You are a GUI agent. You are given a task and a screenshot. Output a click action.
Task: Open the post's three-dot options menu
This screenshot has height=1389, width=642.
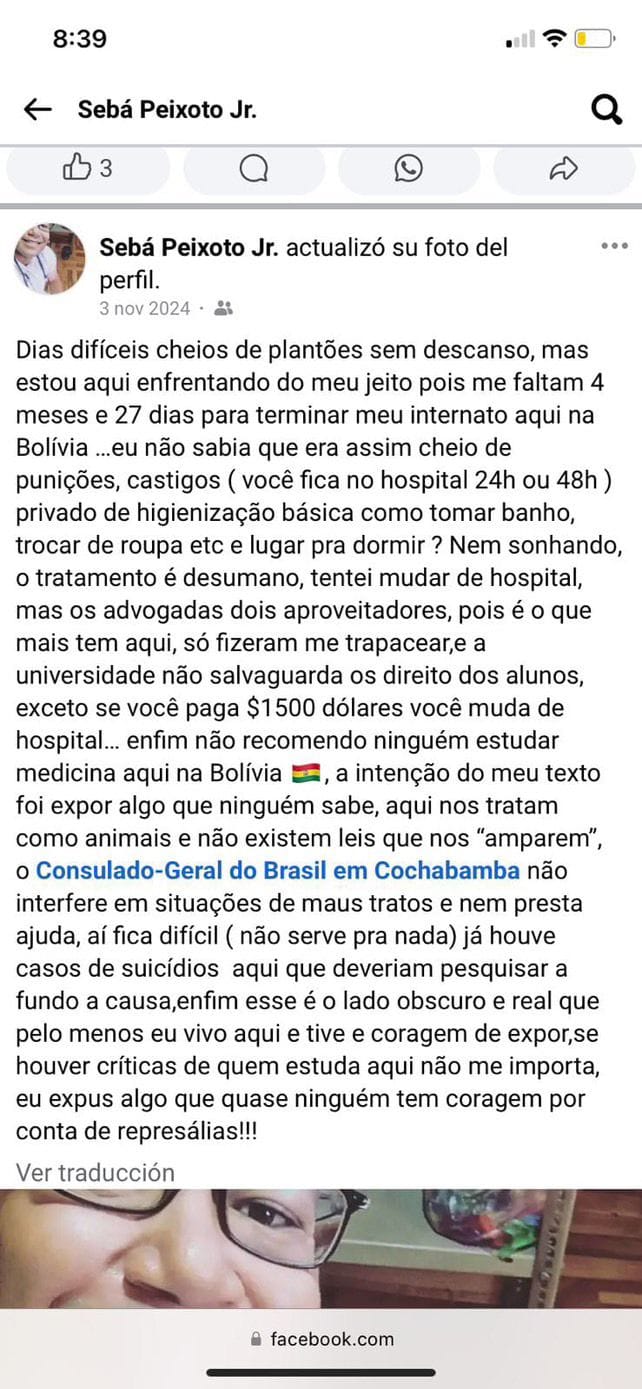[x=613, y=247]
